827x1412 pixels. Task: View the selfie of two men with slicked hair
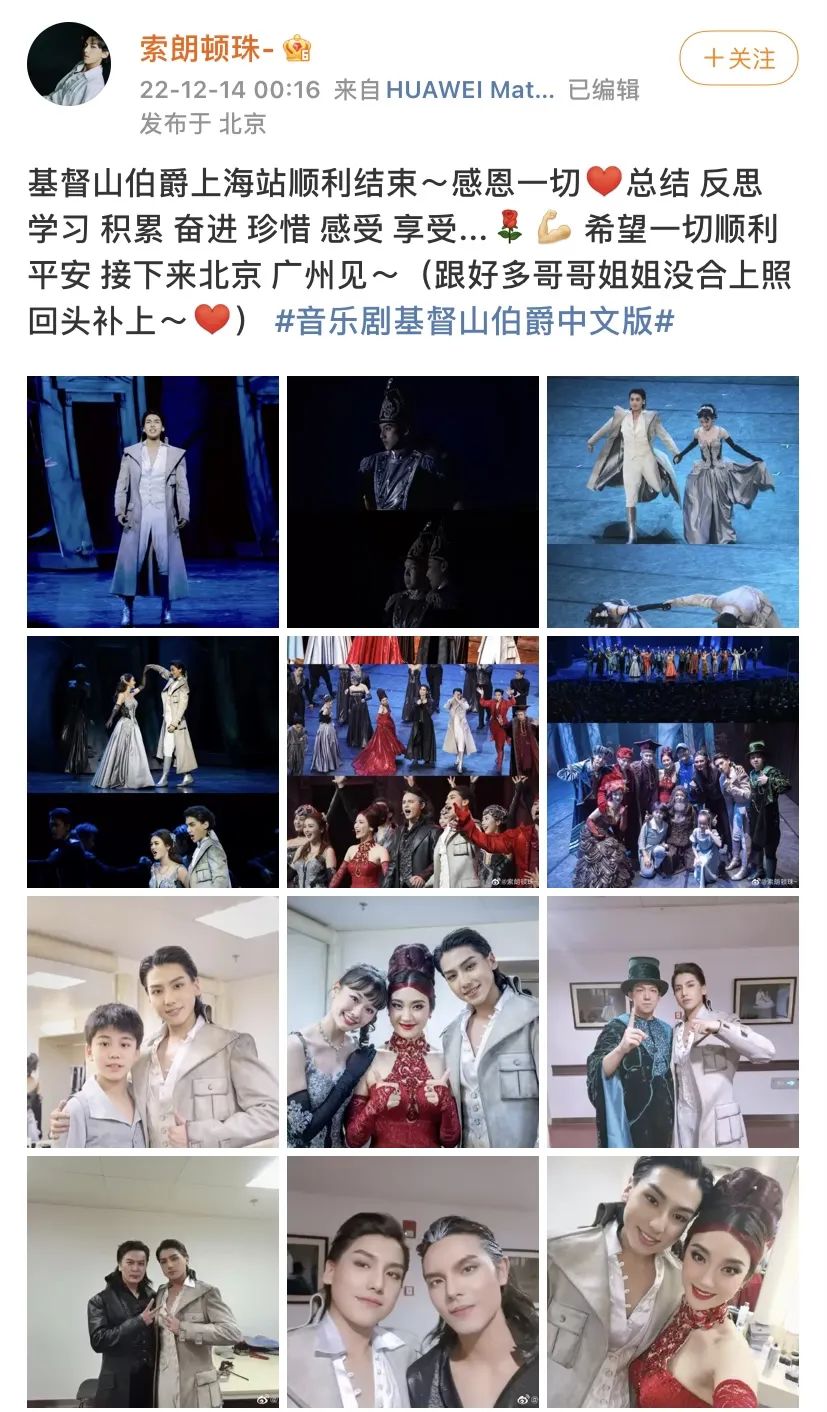click(413, 1282)
